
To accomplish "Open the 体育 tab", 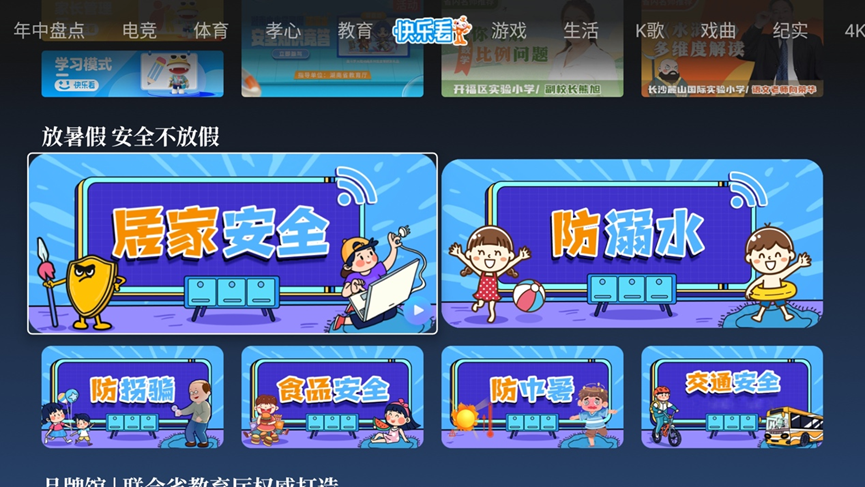I will pyautogui.click(x=211, y=30).
